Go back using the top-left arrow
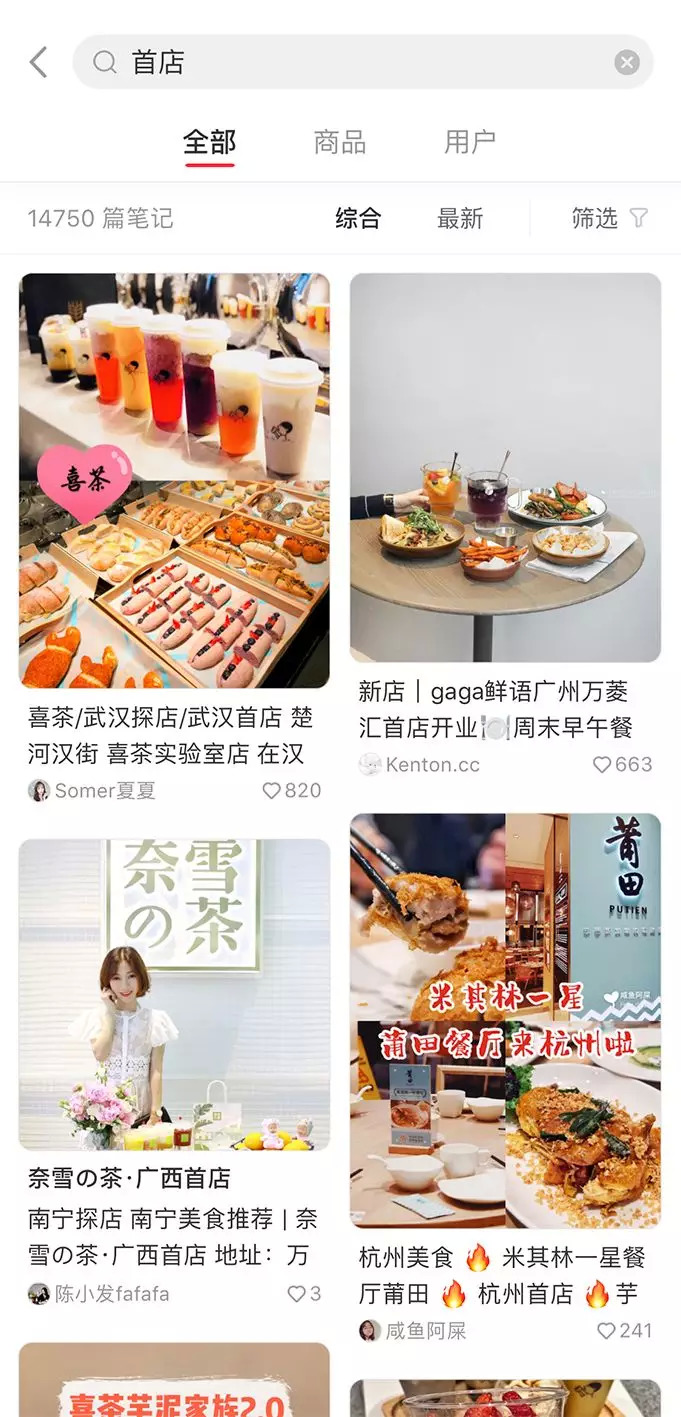681x1417 pixels. pos(38,62)
